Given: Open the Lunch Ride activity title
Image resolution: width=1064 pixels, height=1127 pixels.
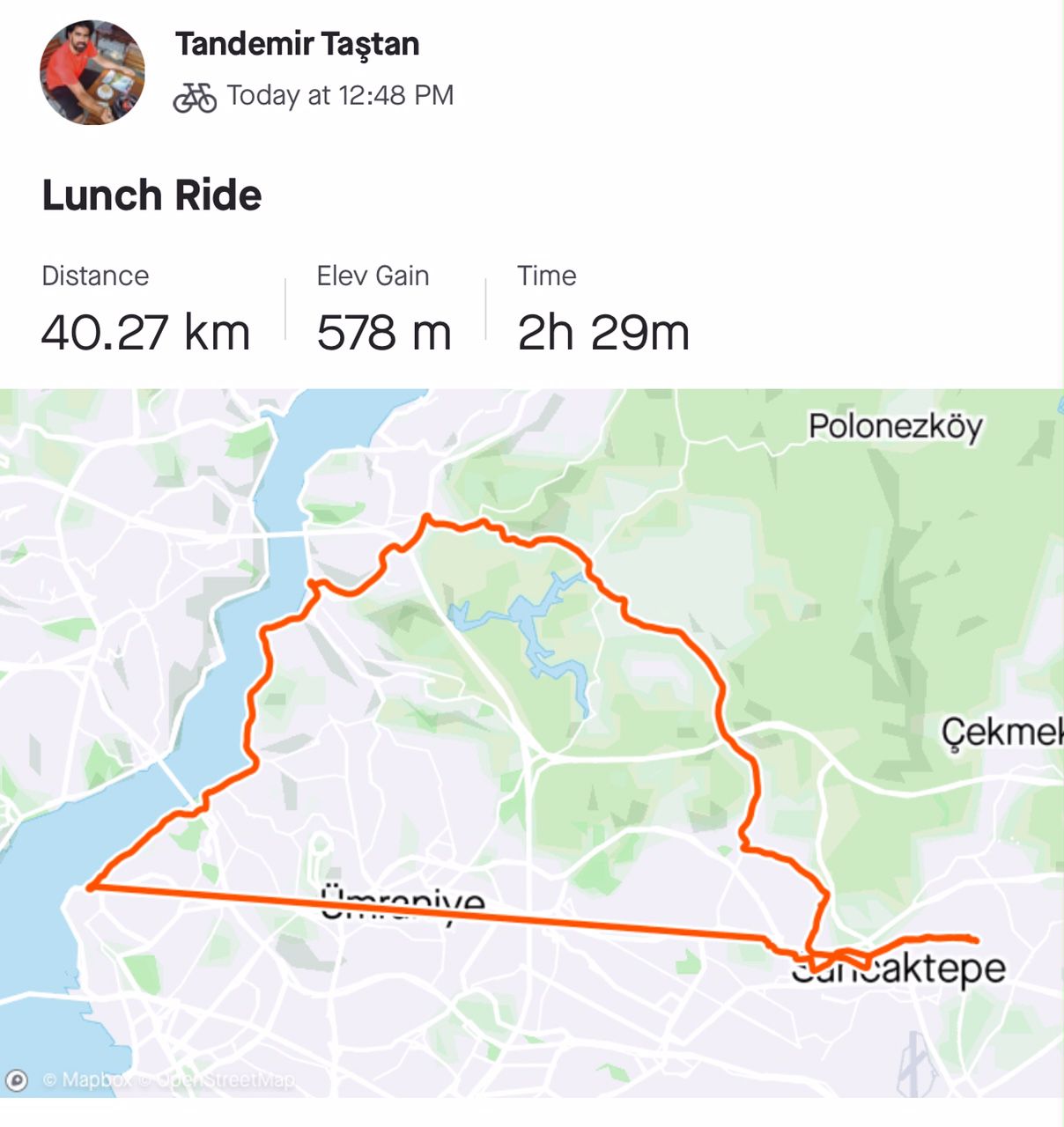Looking at the screenshot, I should click(151, 195).
